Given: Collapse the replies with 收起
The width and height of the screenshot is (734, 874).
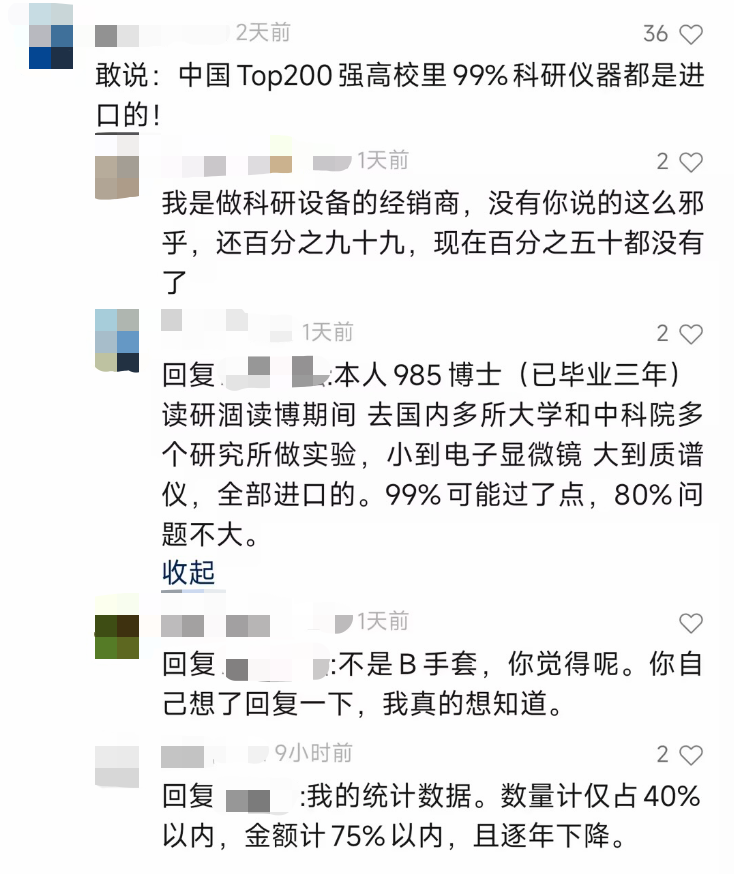Looking at the screenshot, I should pos(188,572).
